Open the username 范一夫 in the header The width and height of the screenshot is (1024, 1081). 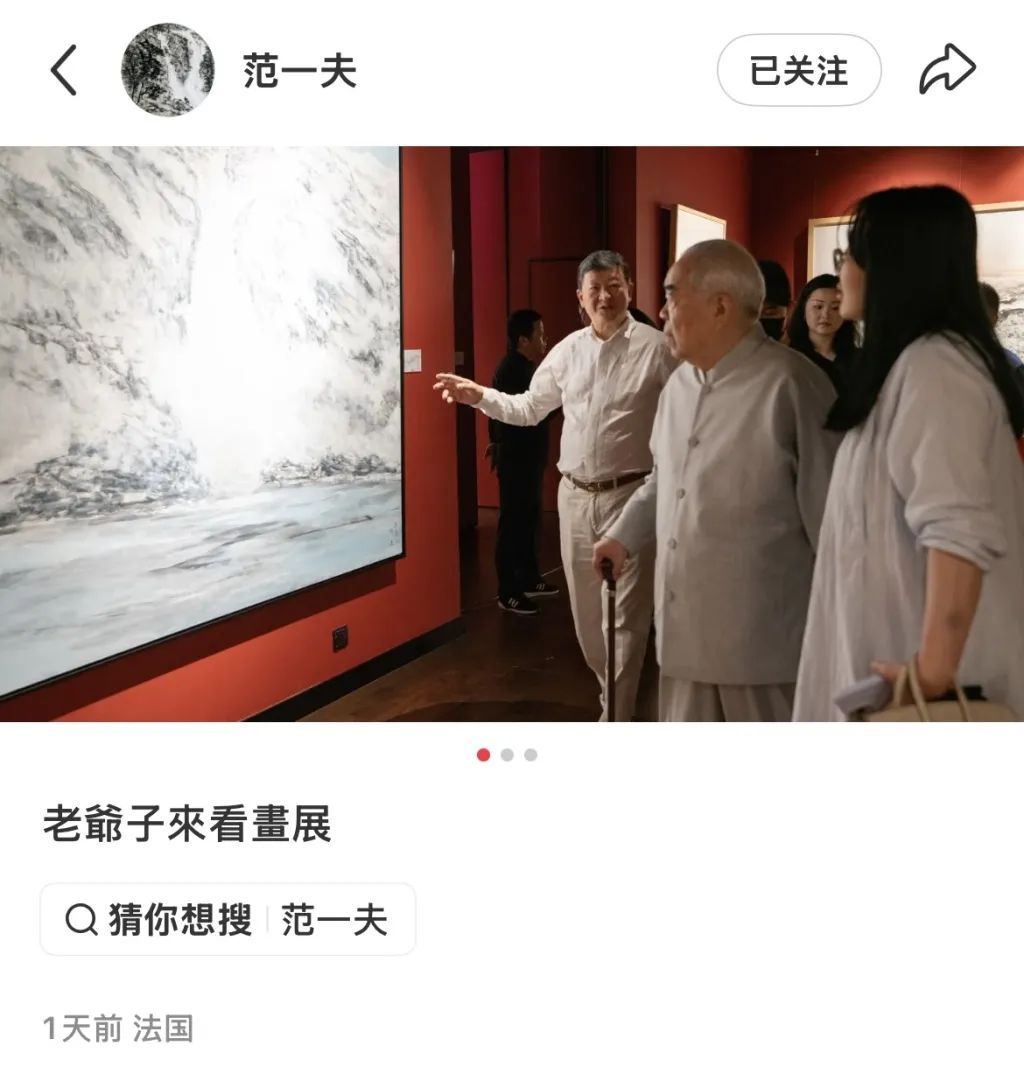(299, 71)
